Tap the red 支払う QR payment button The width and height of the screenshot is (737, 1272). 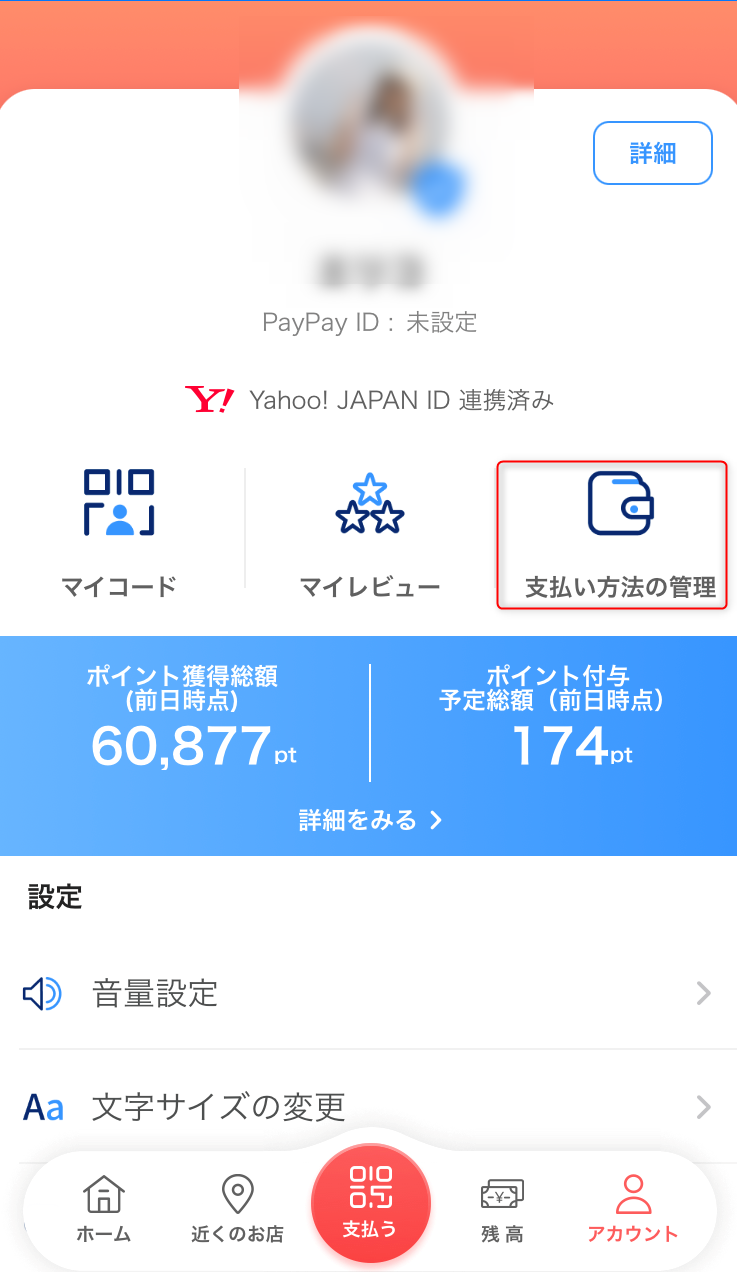coord(371,1203)
